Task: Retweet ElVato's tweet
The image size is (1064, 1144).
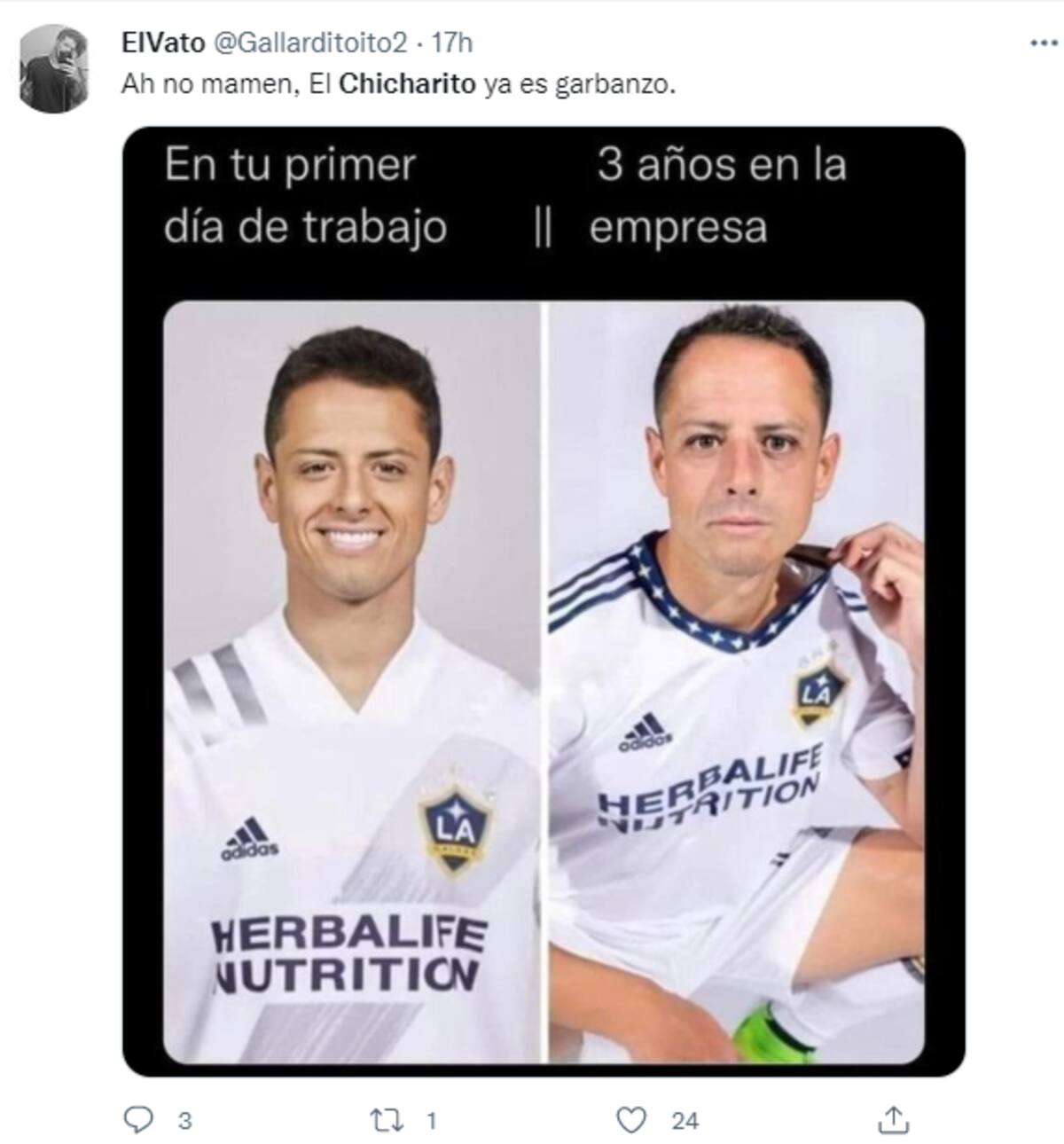Action: click(387, 1121)
